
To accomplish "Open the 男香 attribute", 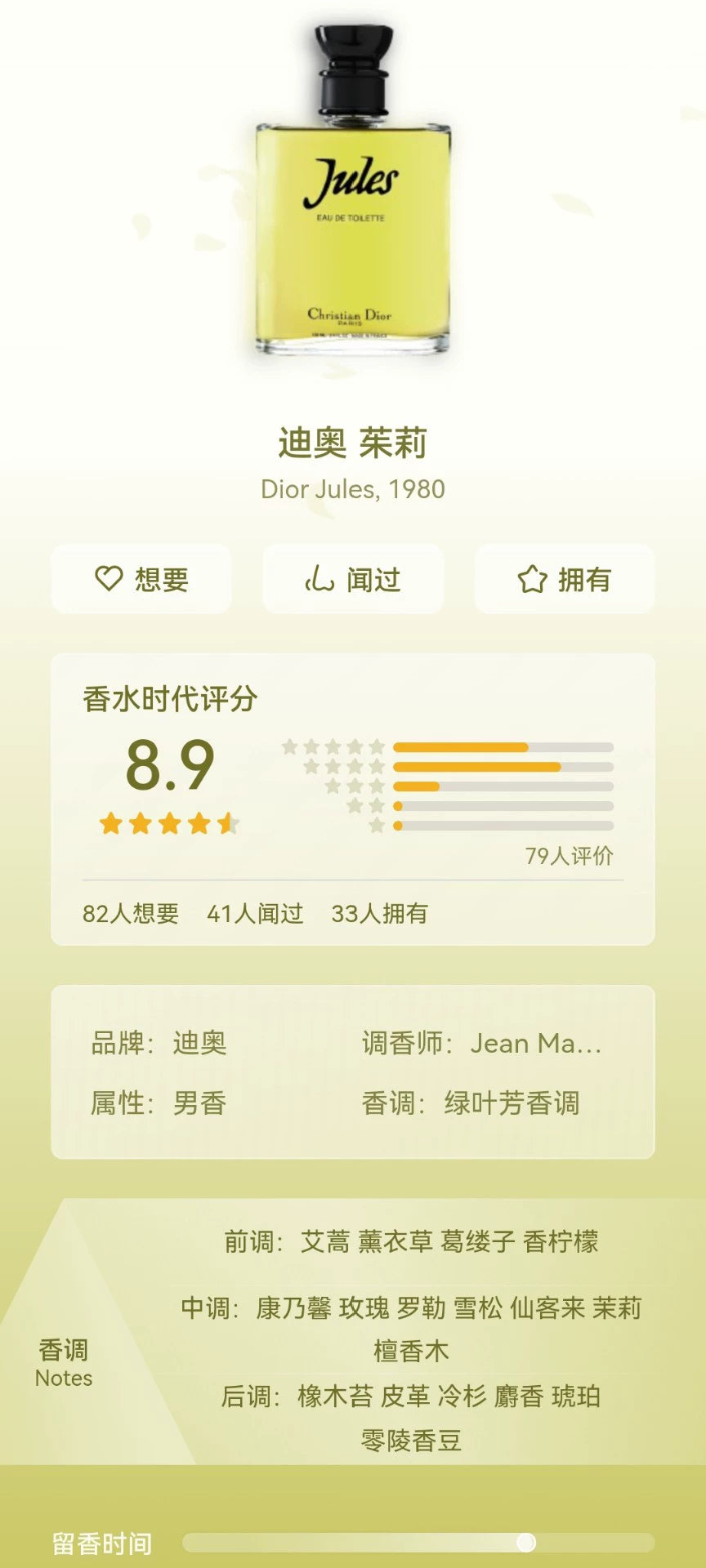I will click(x=200, y=1103).
